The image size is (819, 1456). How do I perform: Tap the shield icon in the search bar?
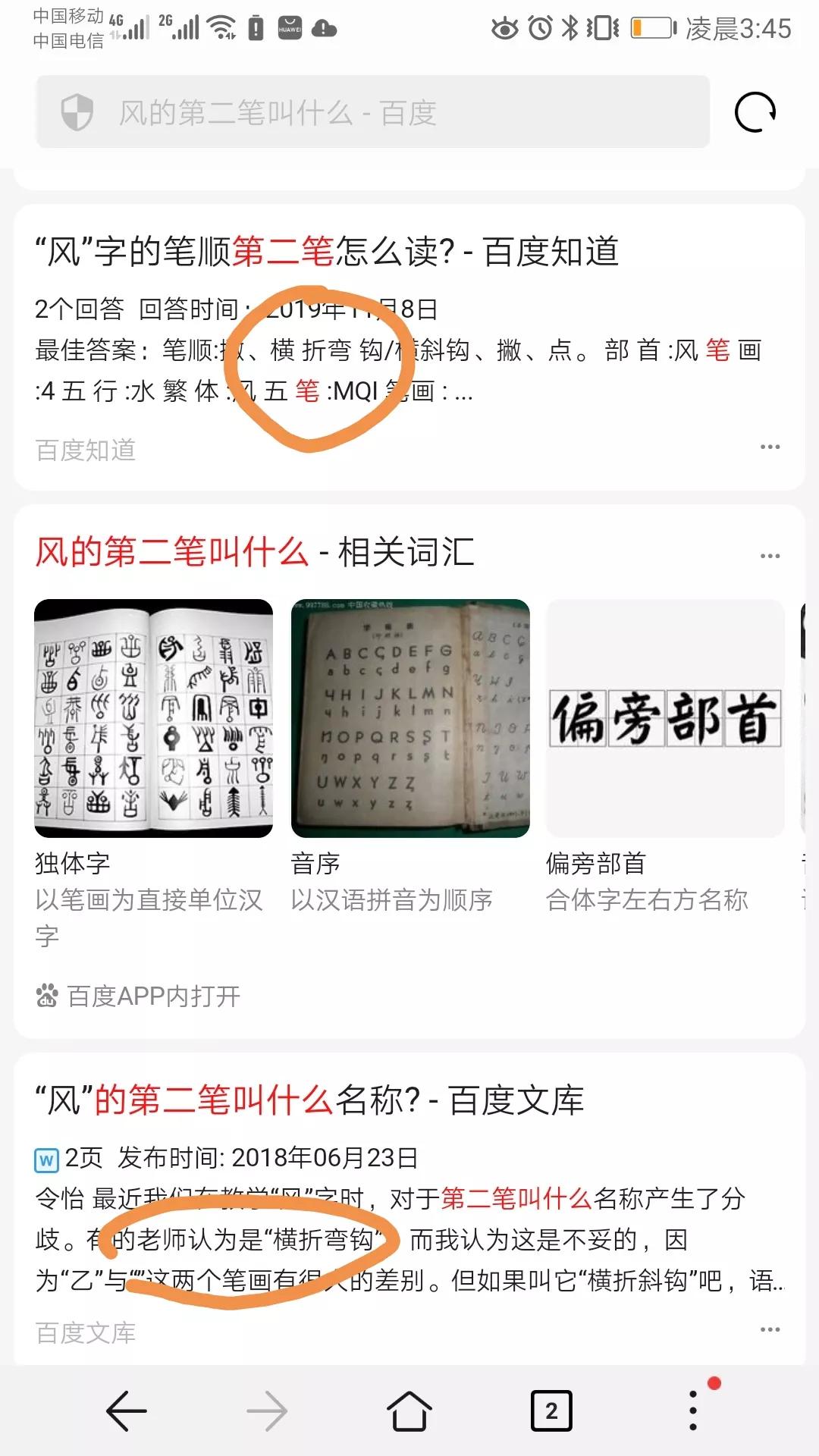click(x=76, y=112)
